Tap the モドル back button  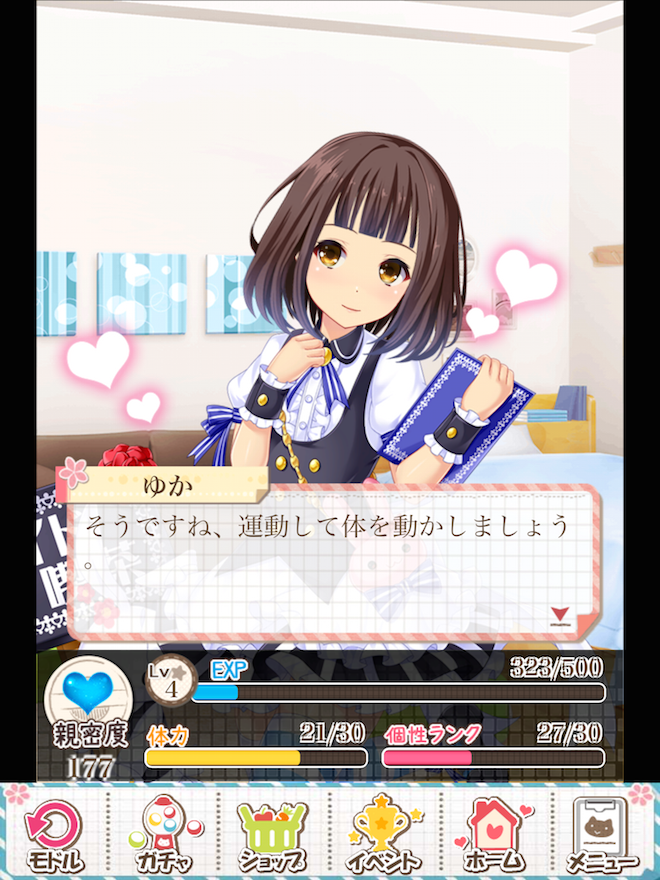[55, 833]
